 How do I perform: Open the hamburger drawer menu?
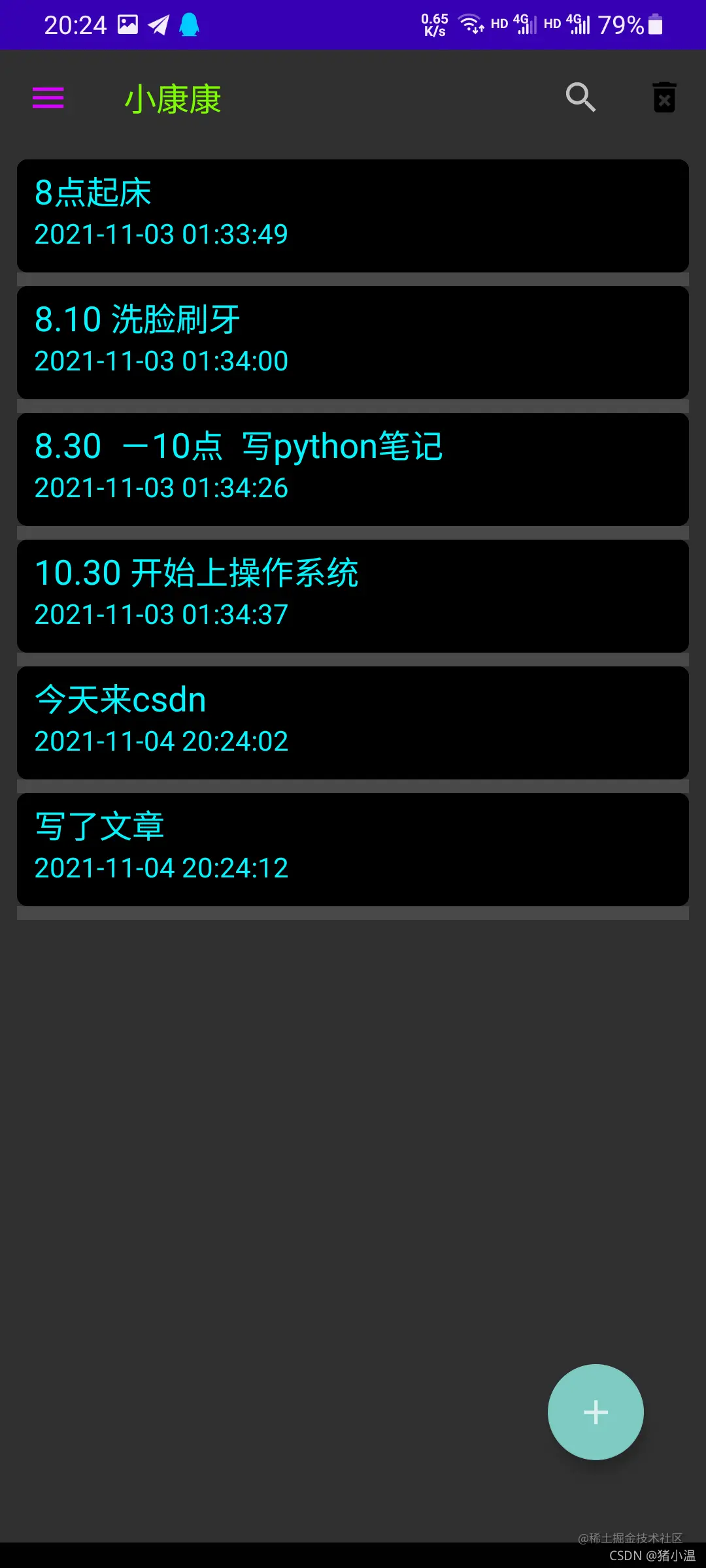coord(48,98)
